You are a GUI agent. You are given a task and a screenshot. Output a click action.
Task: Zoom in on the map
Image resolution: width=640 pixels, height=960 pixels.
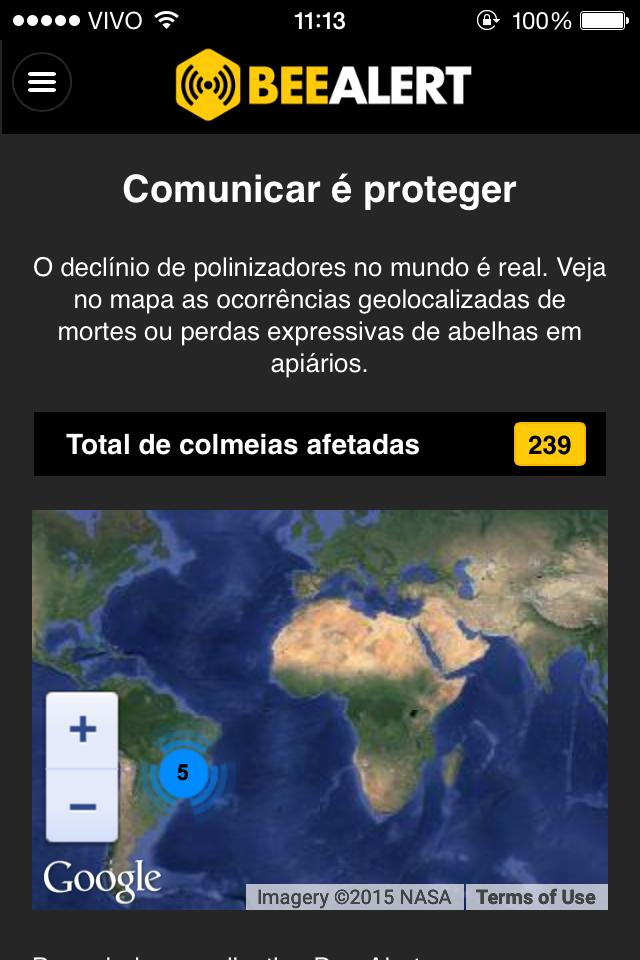coord(82,730)
